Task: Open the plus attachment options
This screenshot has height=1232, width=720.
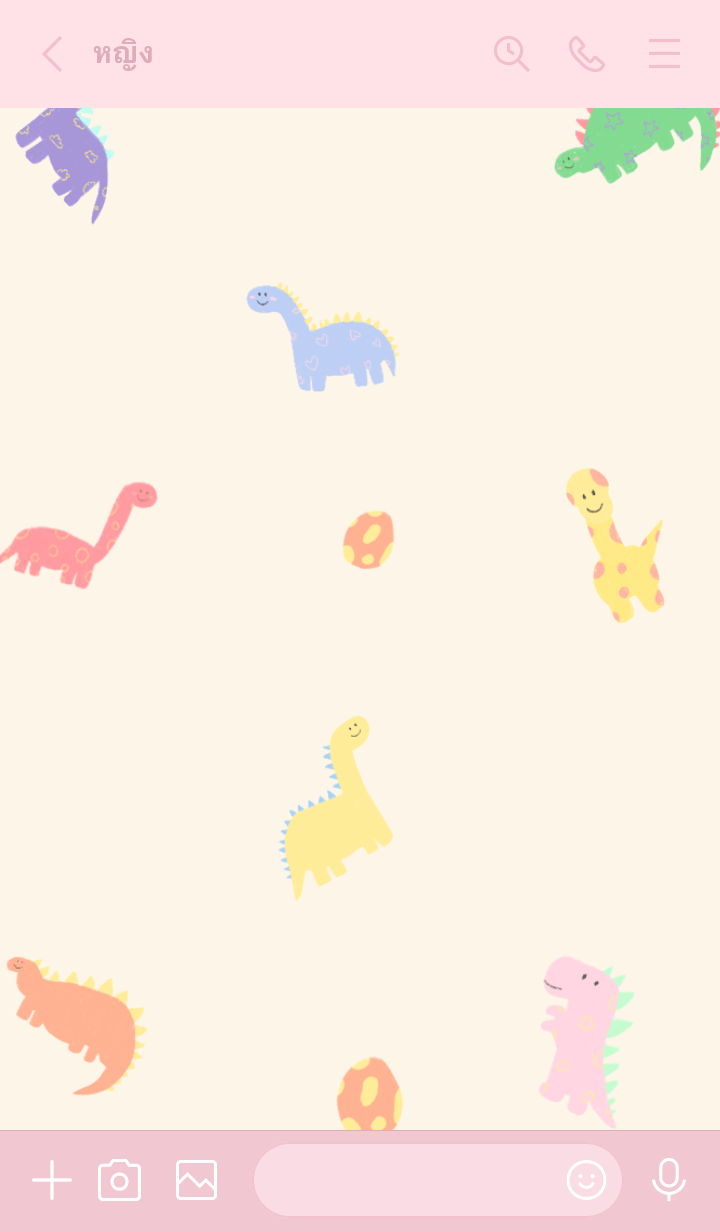Action: pyautogui.click(x=52, y=1180)
